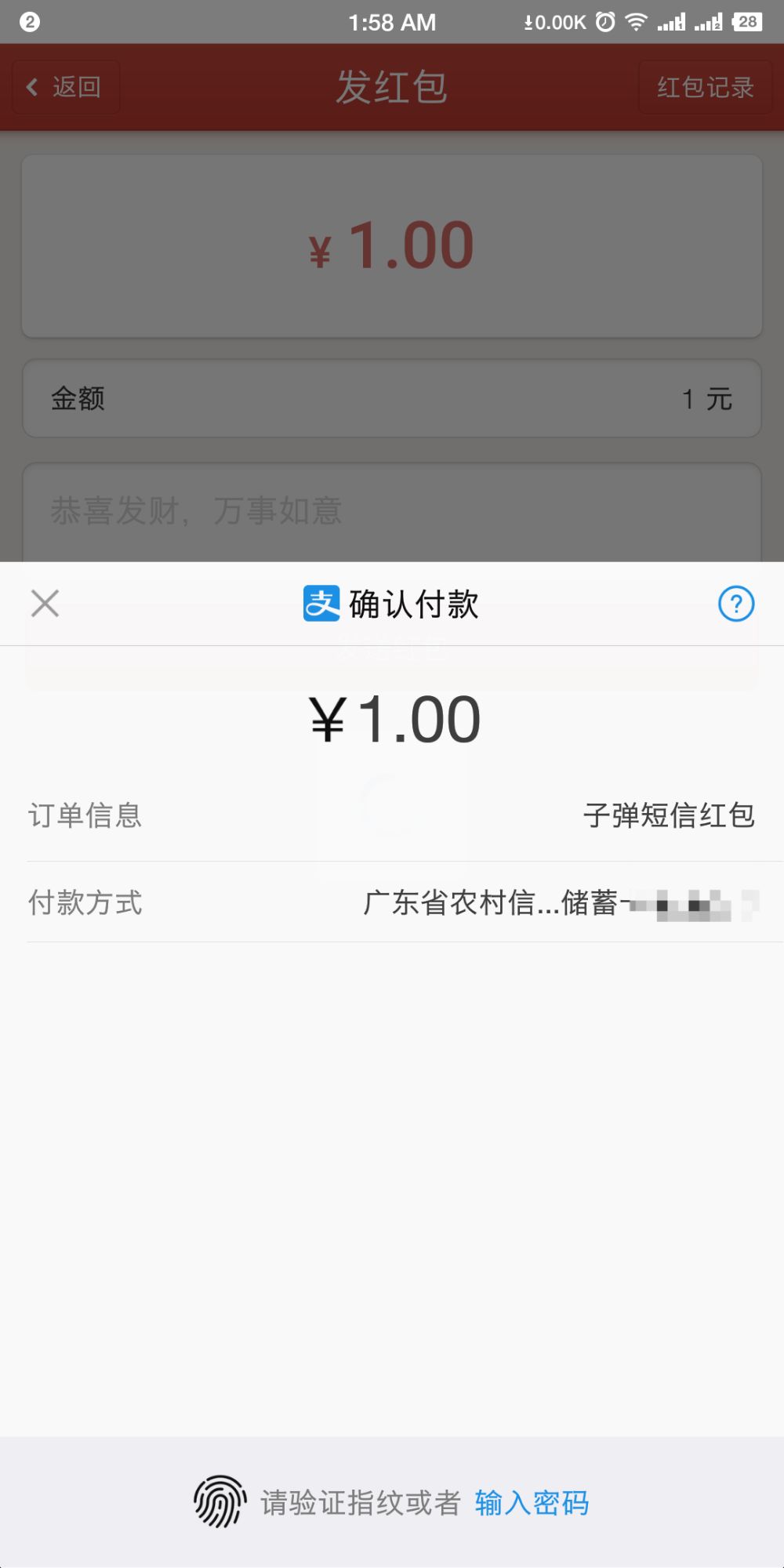Close the 确认付款 payment sheet

[45, 604]
